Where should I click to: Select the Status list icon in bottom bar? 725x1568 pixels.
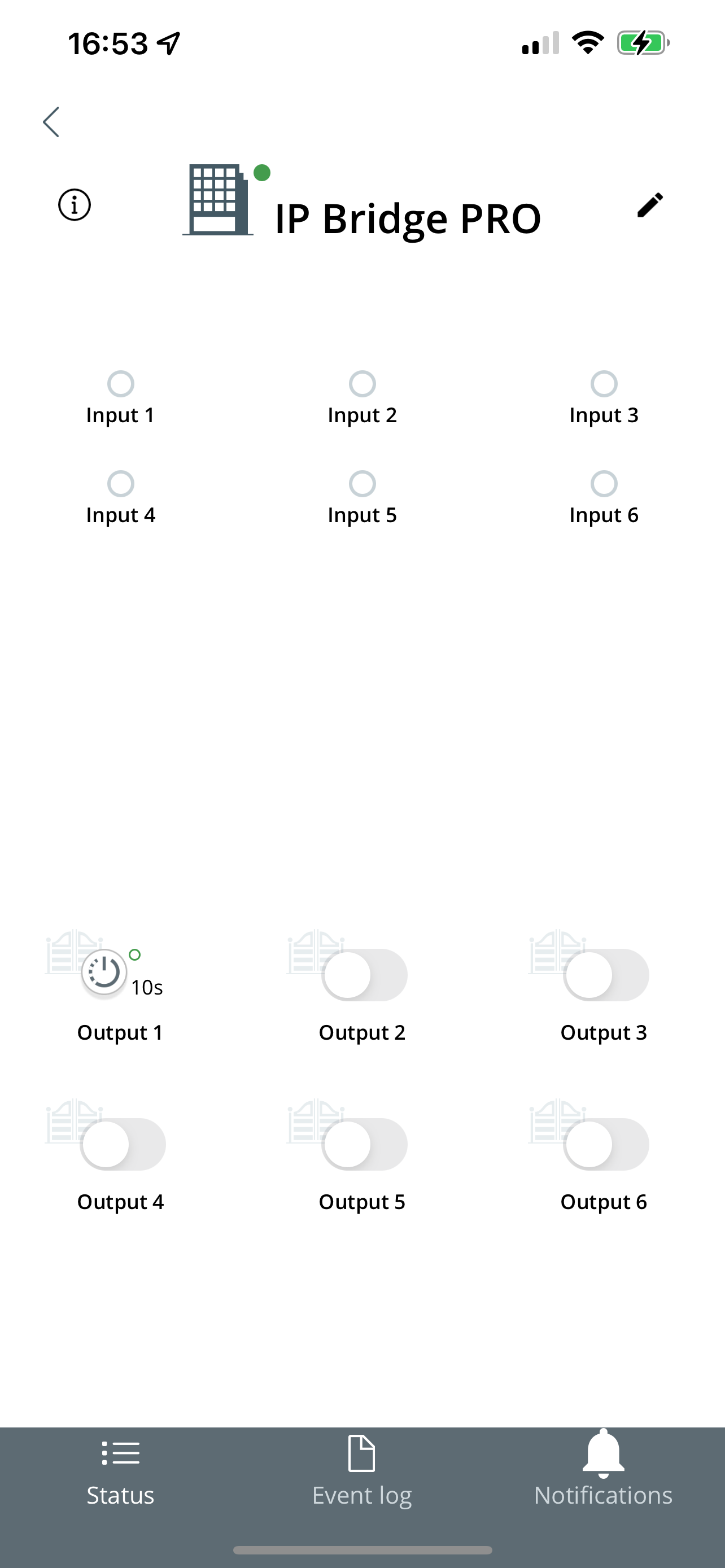[x=119, y=1453]
